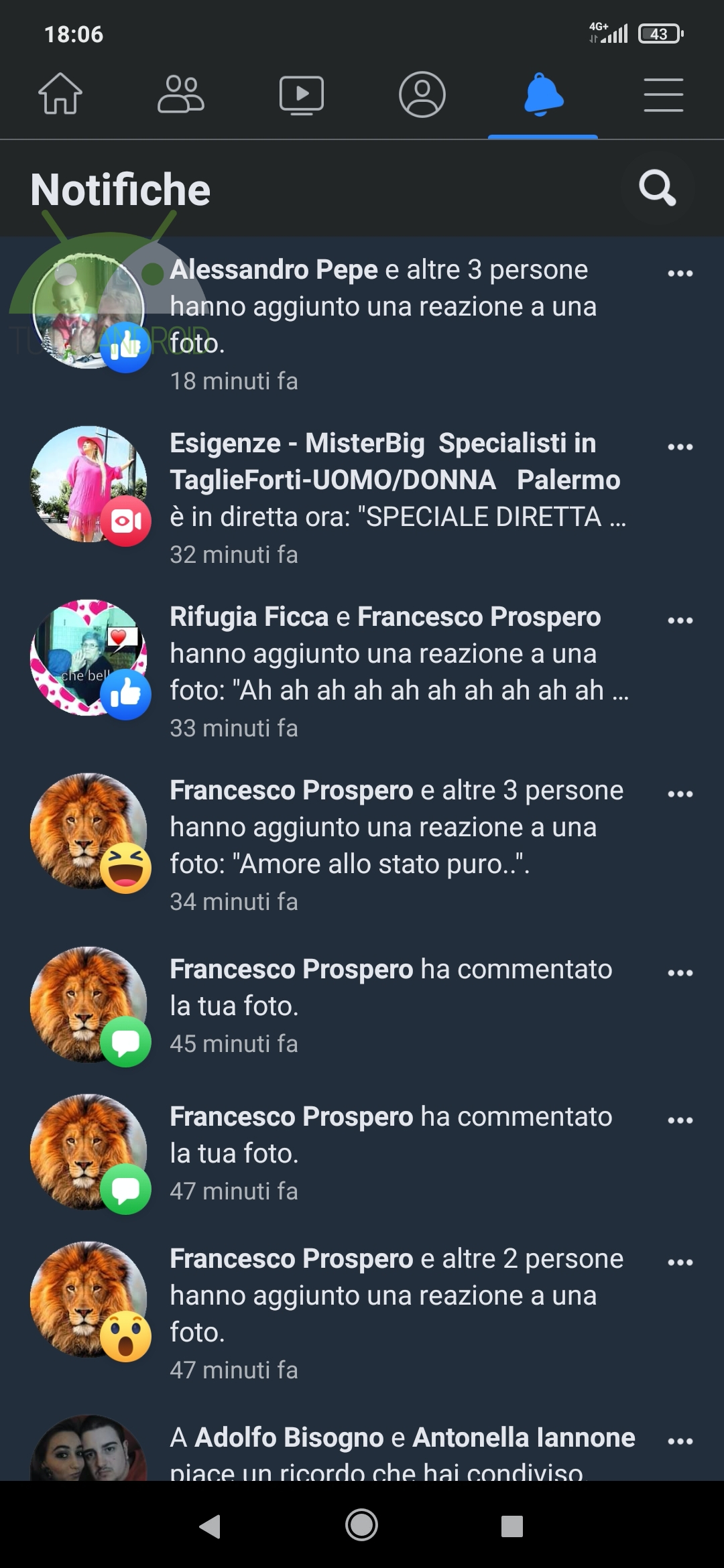Open the Friends tab
The height and width of the screenshot is (1568, 724).
(181, 94)
